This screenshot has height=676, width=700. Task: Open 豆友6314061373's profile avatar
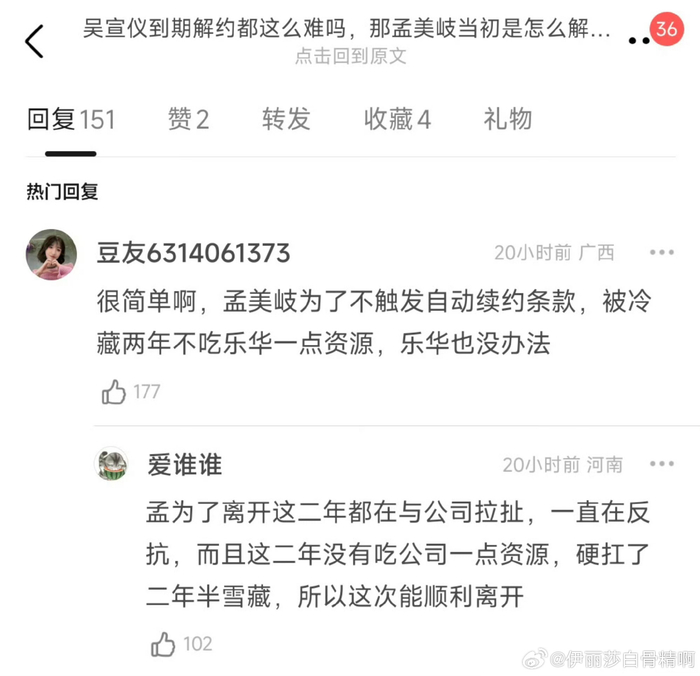click(52, 254)
